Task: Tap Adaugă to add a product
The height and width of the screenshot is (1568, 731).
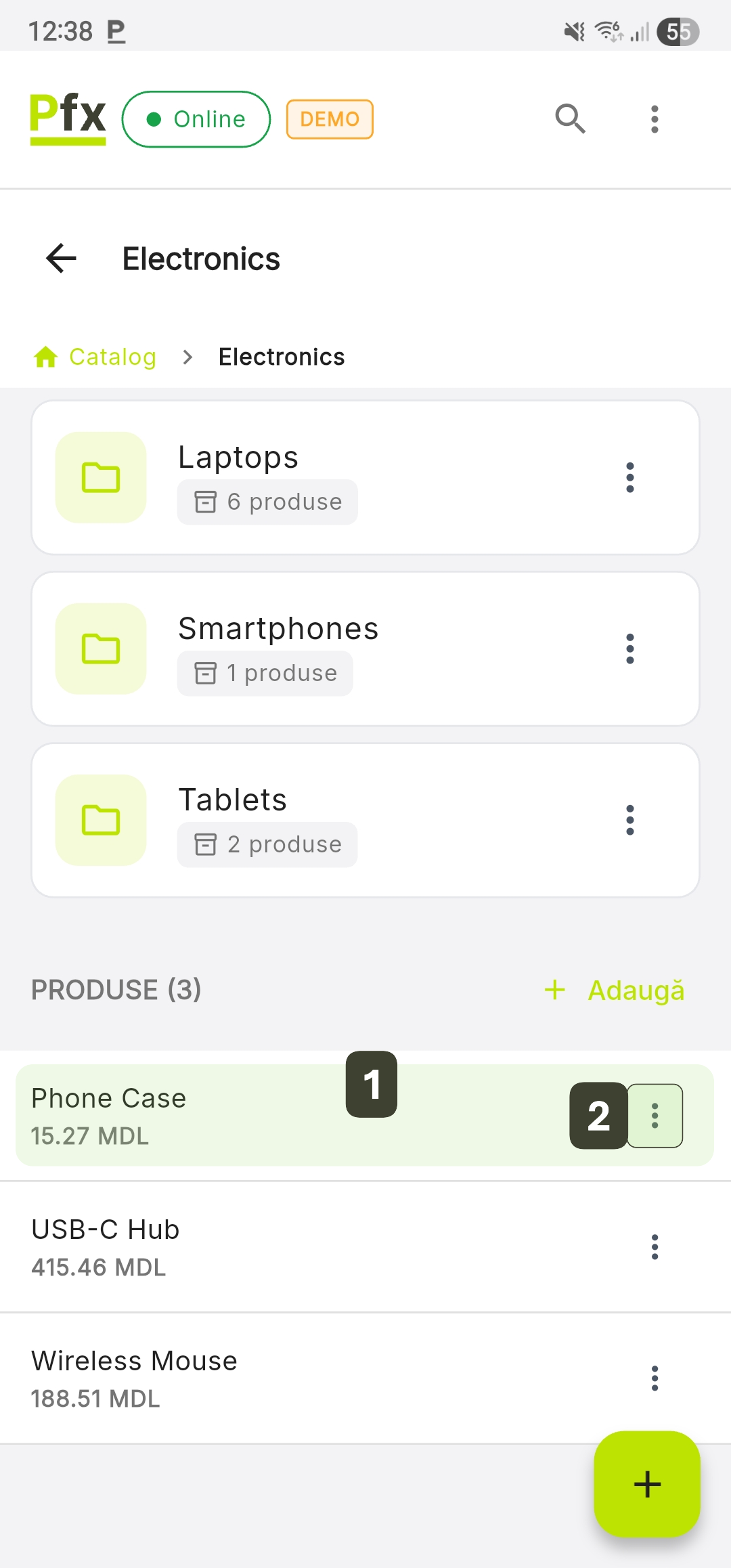Action: point(615,990)
